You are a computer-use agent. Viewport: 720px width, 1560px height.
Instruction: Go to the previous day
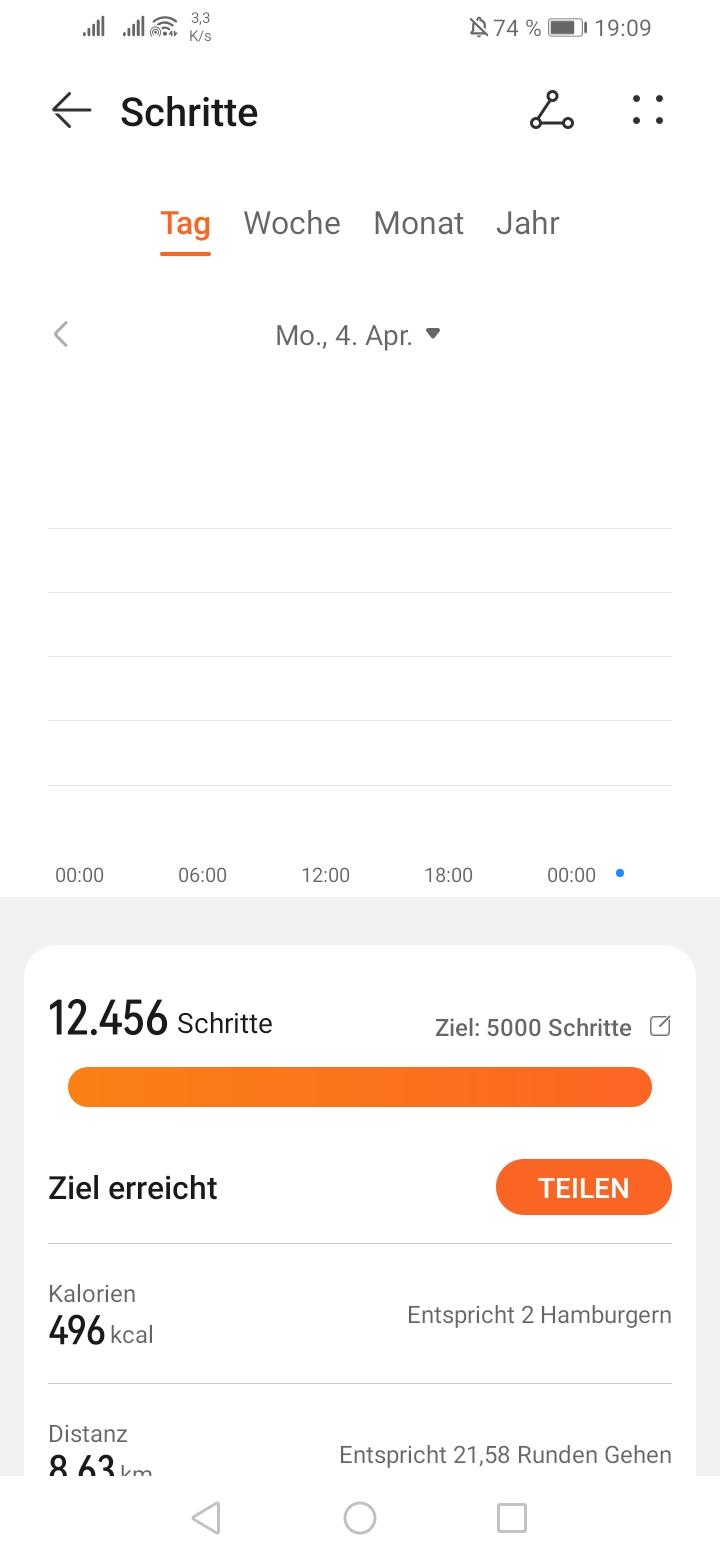[x=61, y=334]
